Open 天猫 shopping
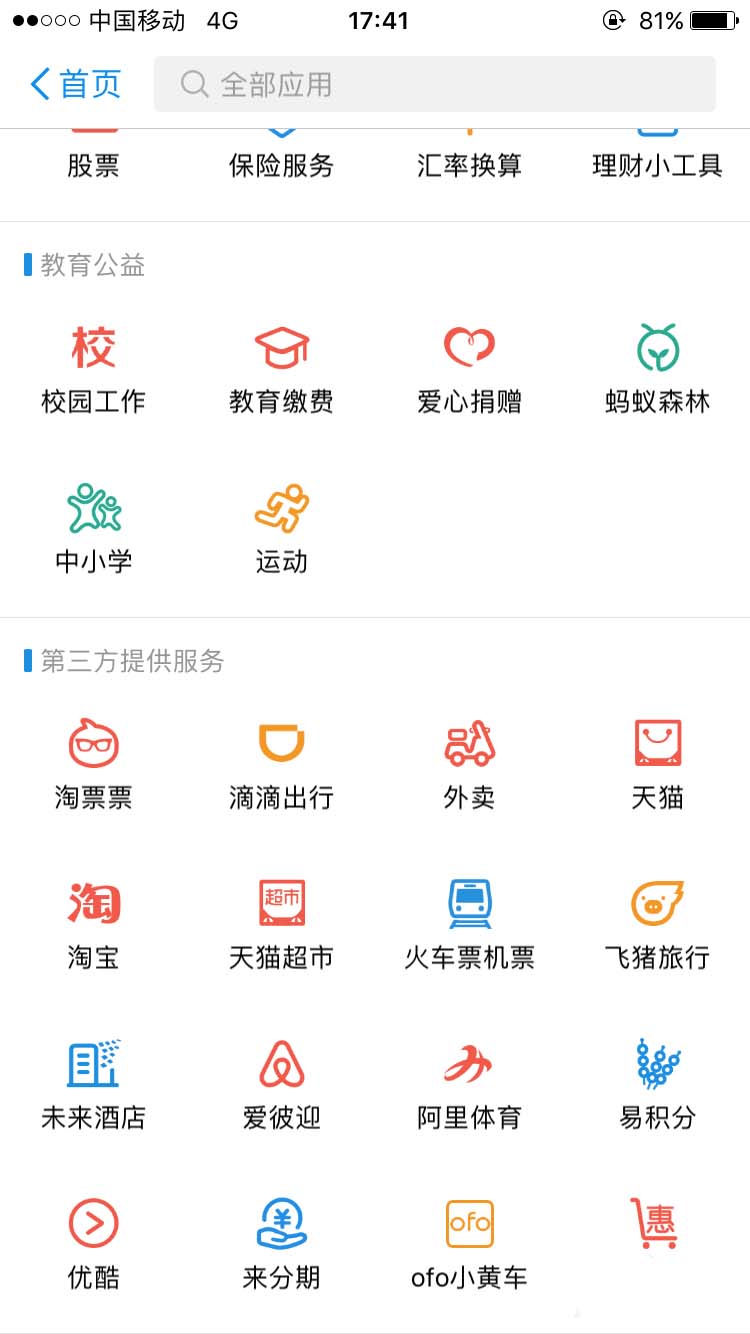 pyautogui.click(x=657, y=764)
